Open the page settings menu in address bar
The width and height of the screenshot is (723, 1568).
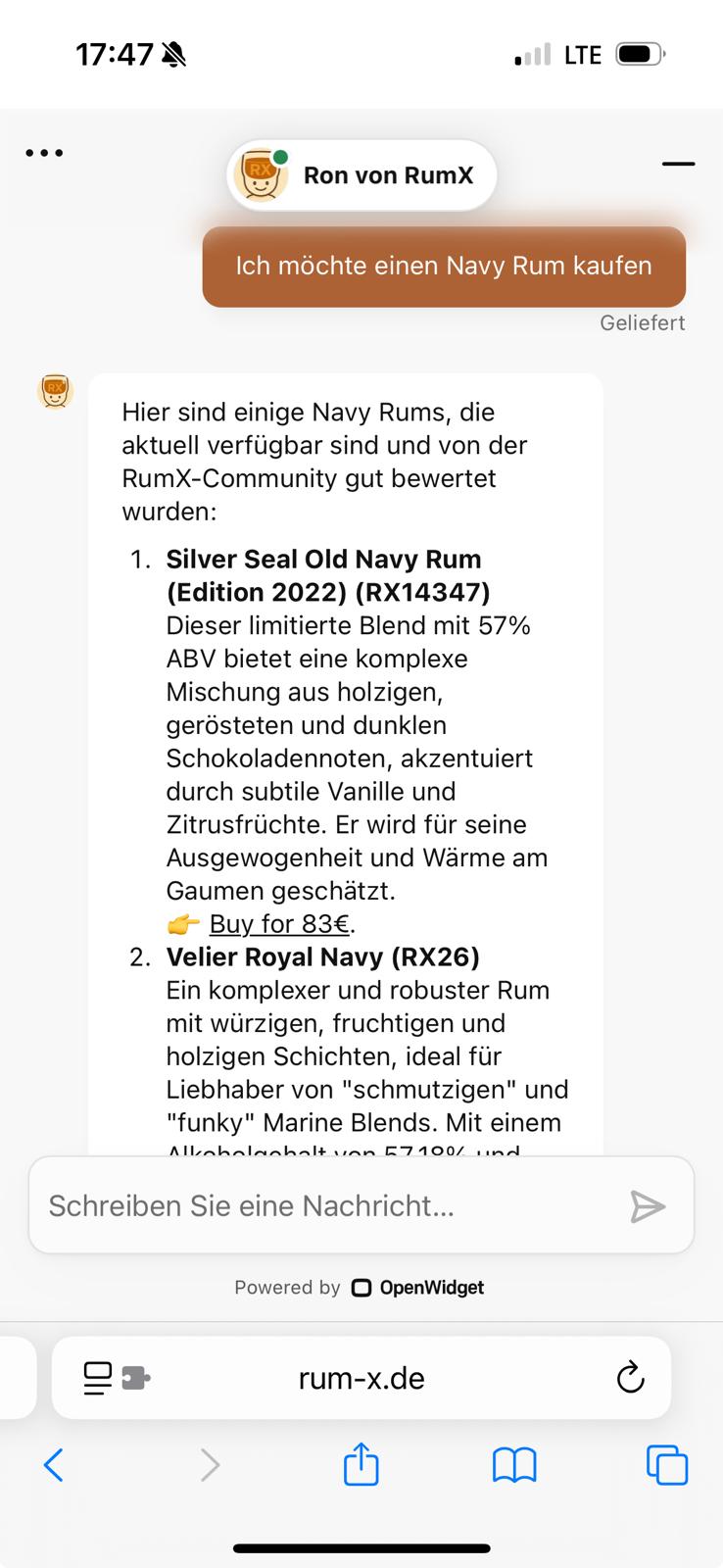pyautogui.click(x=116, y=1378)
